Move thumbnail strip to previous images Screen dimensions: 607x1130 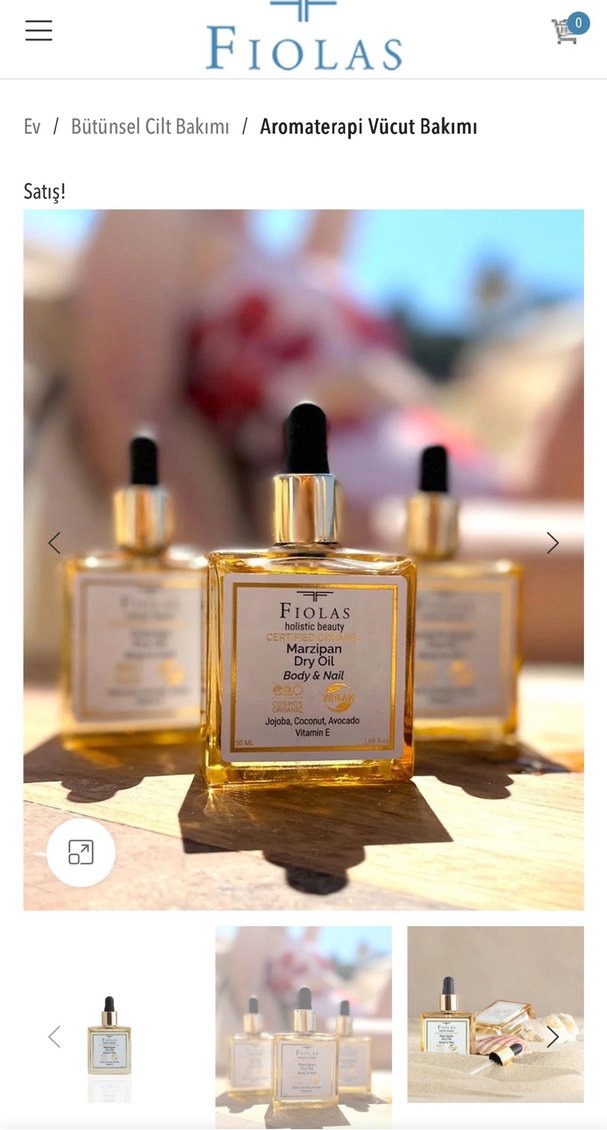click(54, 1037)
